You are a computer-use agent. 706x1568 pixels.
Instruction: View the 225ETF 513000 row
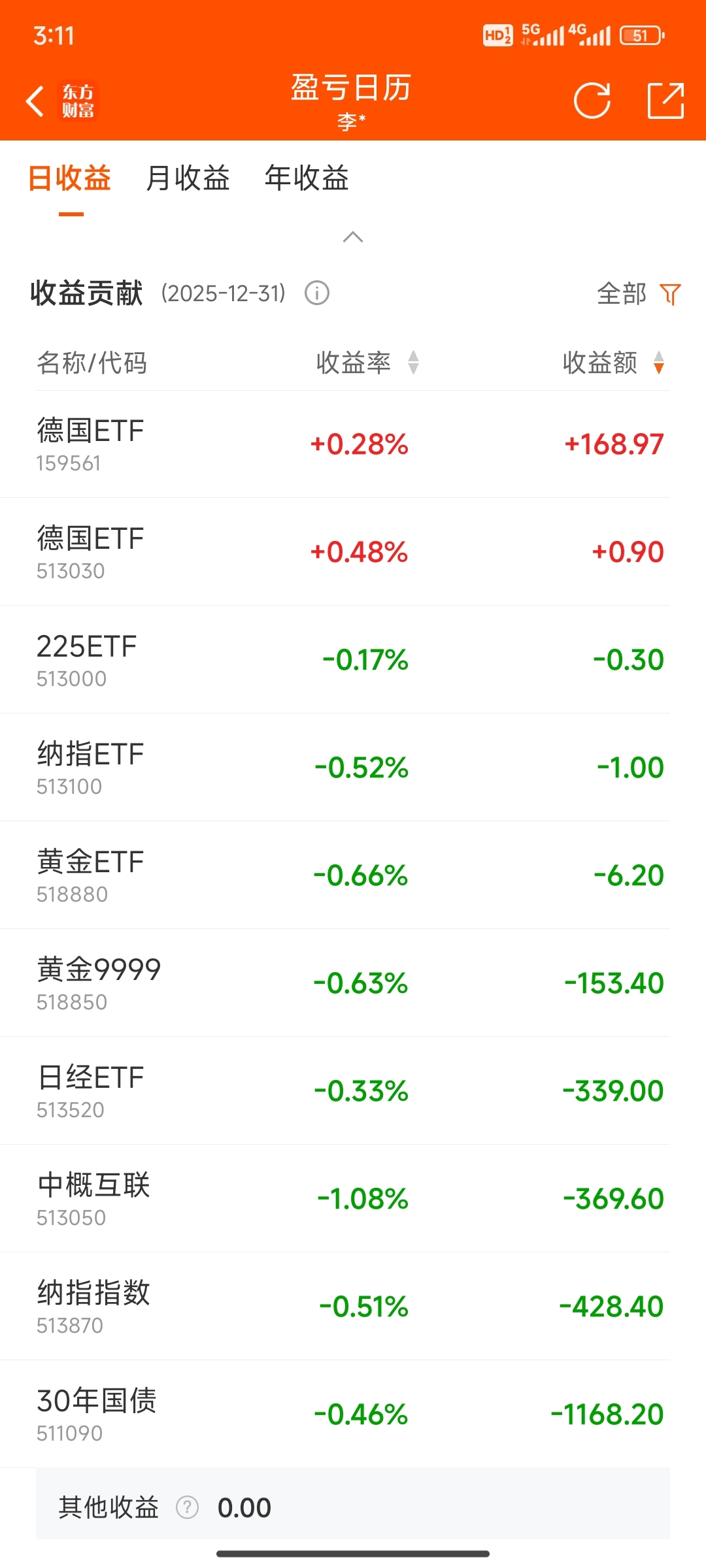pyautogui.click(x=353, y=660)
